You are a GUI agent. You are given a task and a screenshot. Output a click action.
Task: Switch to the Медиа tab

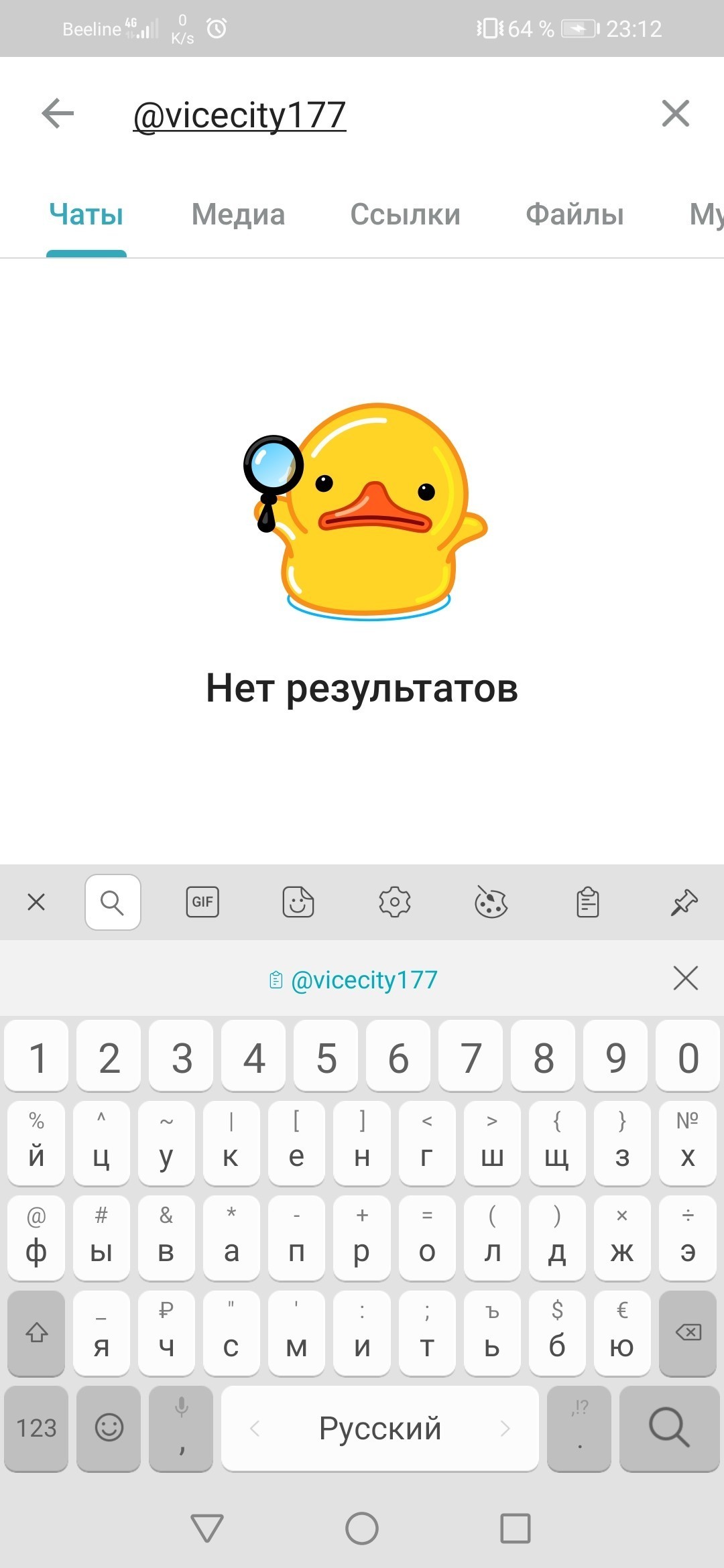coord(238,215)
